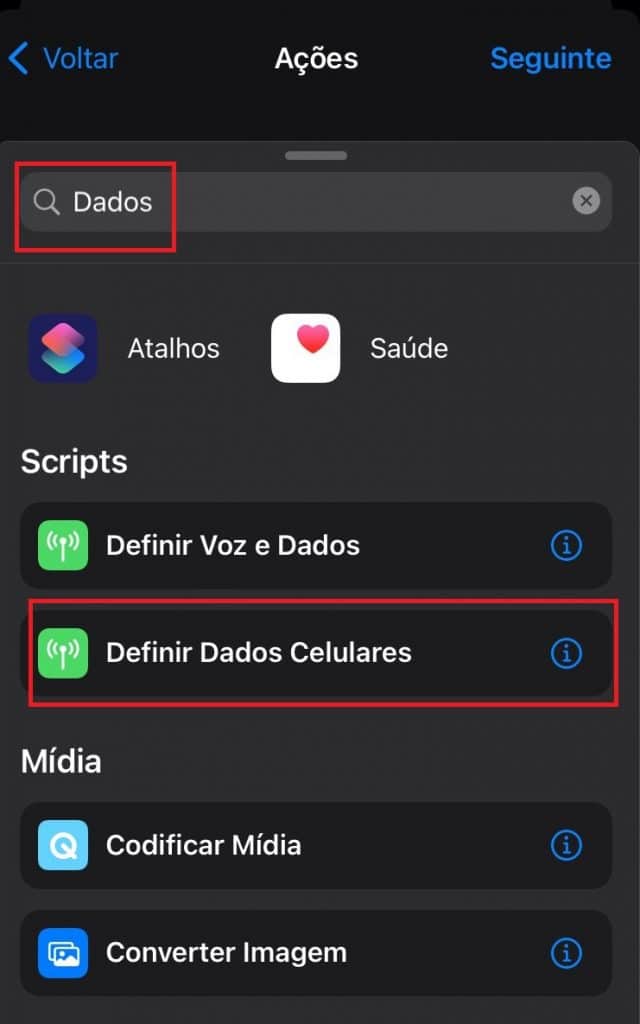Open the Atalhos app category
The height and width of the screenshot is (1024, 640).
click(124, 348)
